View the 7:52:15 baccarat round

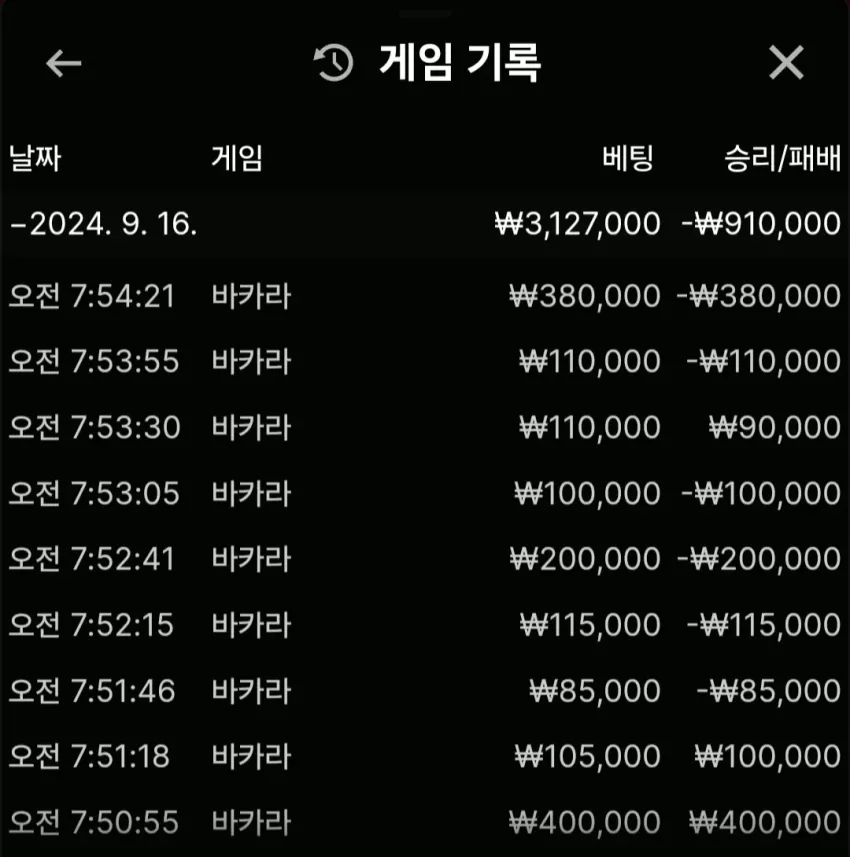pyautogui.click(x=425, y=625)
